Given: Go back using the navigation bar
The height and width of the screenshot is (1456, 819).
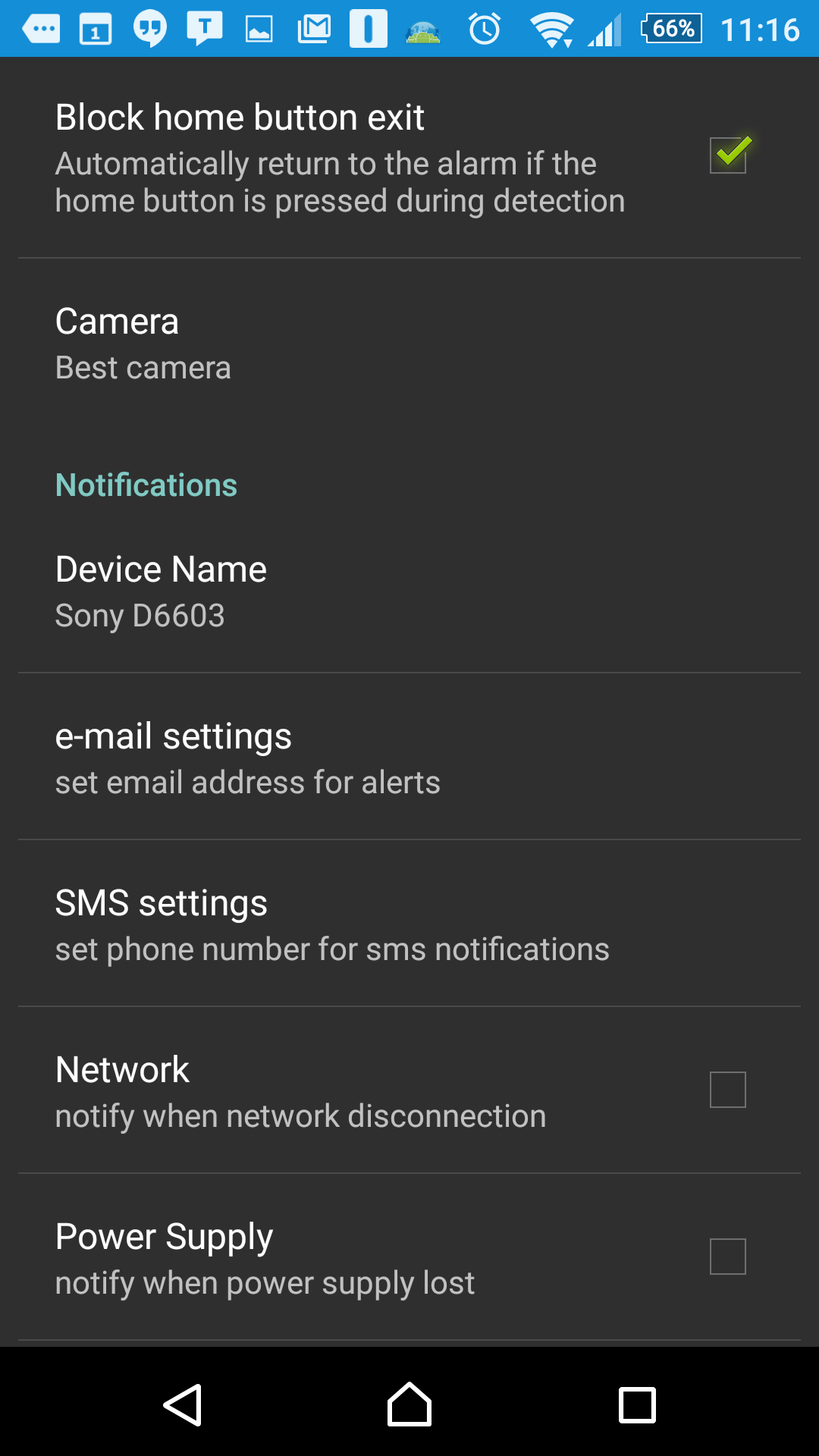Looking at the screenshot, I should [x=183, y=1404].
